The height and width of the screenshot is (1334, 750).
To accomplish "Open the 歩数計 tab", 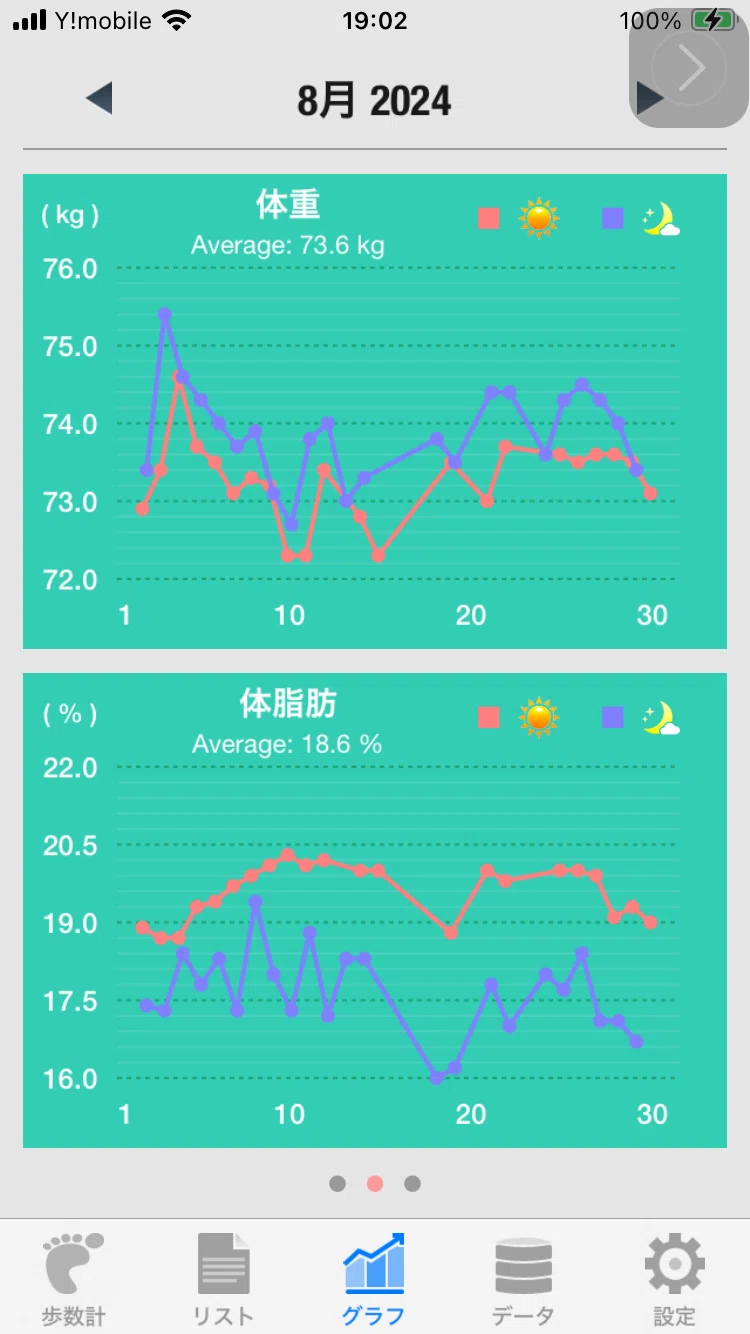I will pyautogui.click(x=73, y=1279).
